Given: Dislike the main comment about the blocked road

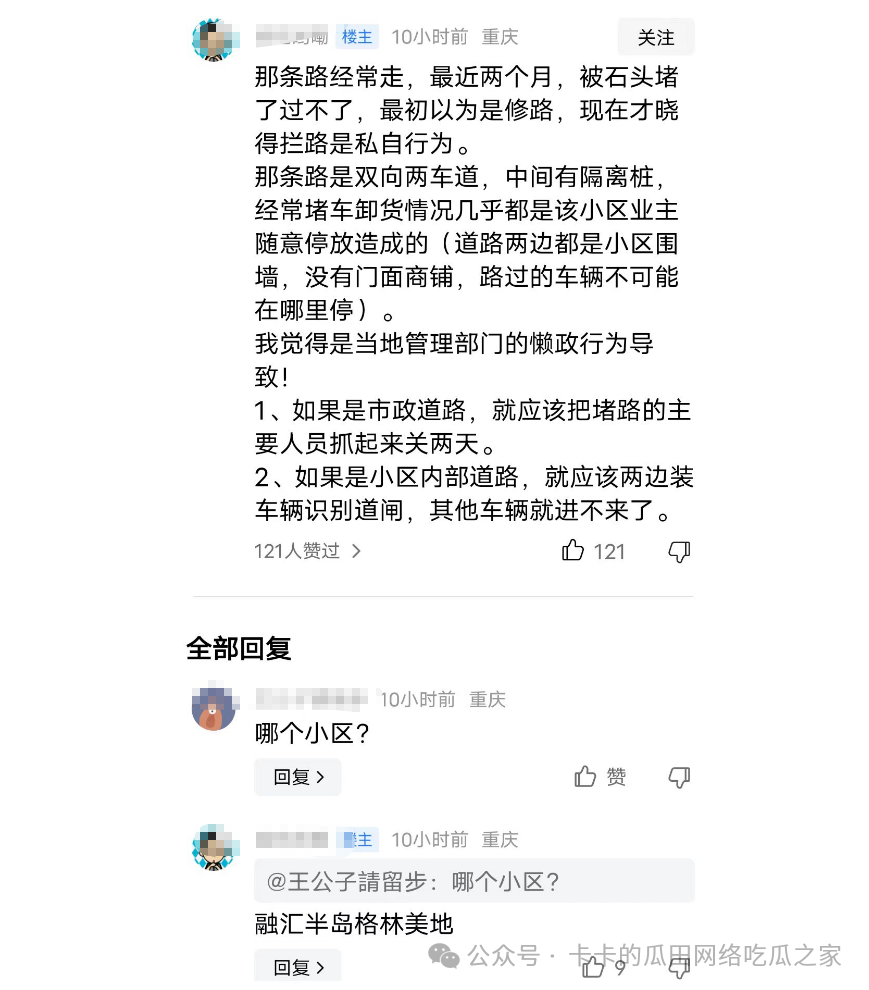Looking at the screenshot, I should [679, 551].
